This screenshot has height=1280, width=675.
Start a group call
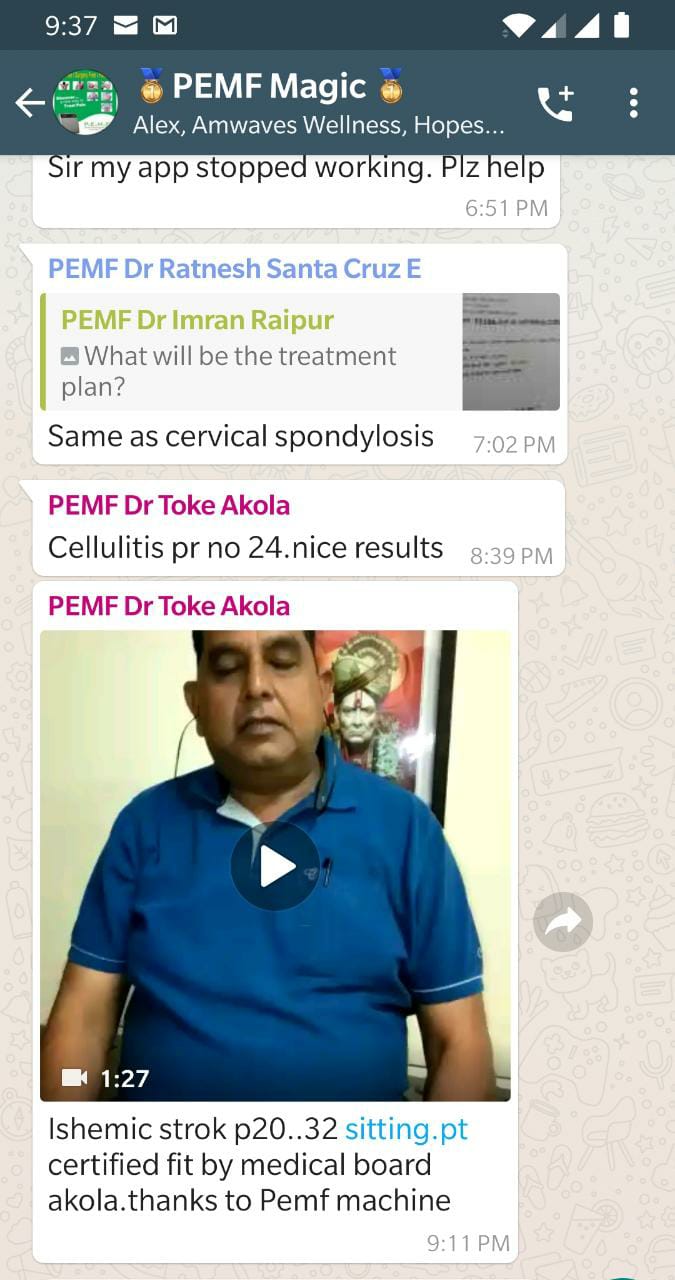(556, 103)
